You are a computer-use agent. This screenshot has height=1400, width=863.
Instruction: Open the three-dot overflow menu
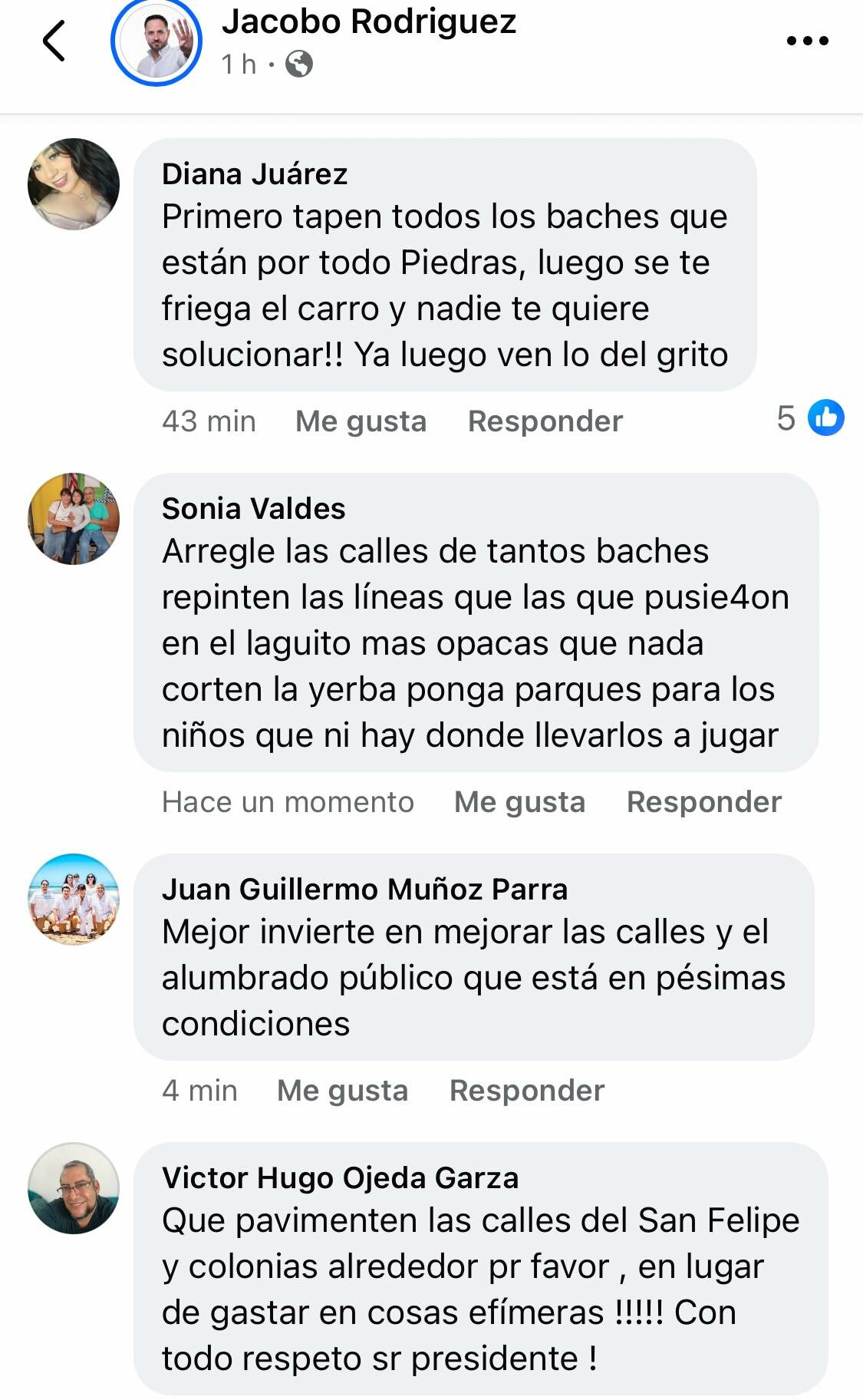(x=807, y=41)
